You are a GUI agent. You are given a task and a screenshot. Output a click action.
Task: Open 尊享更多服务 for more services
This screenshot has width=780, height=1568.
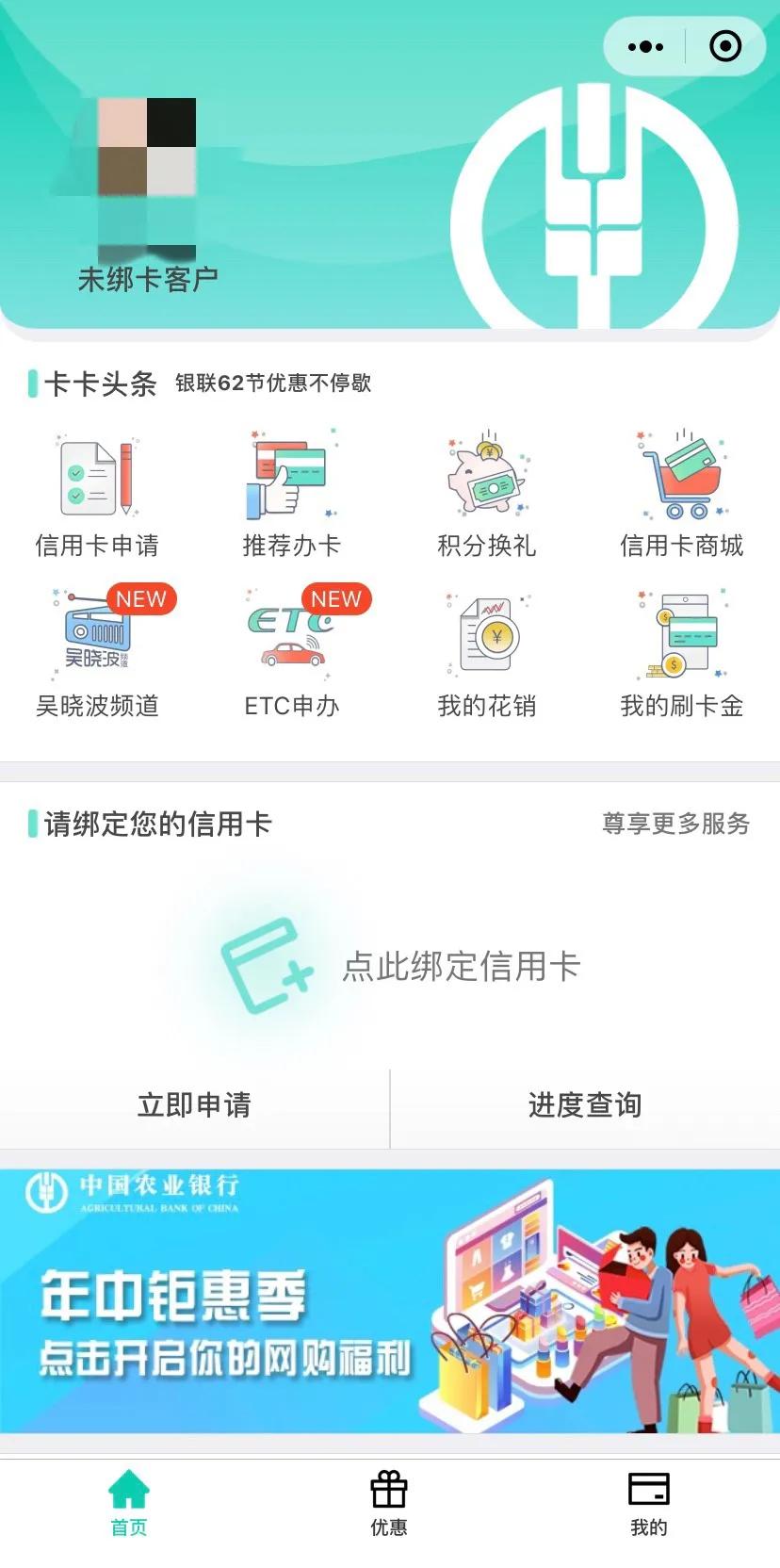pos(674,825)
